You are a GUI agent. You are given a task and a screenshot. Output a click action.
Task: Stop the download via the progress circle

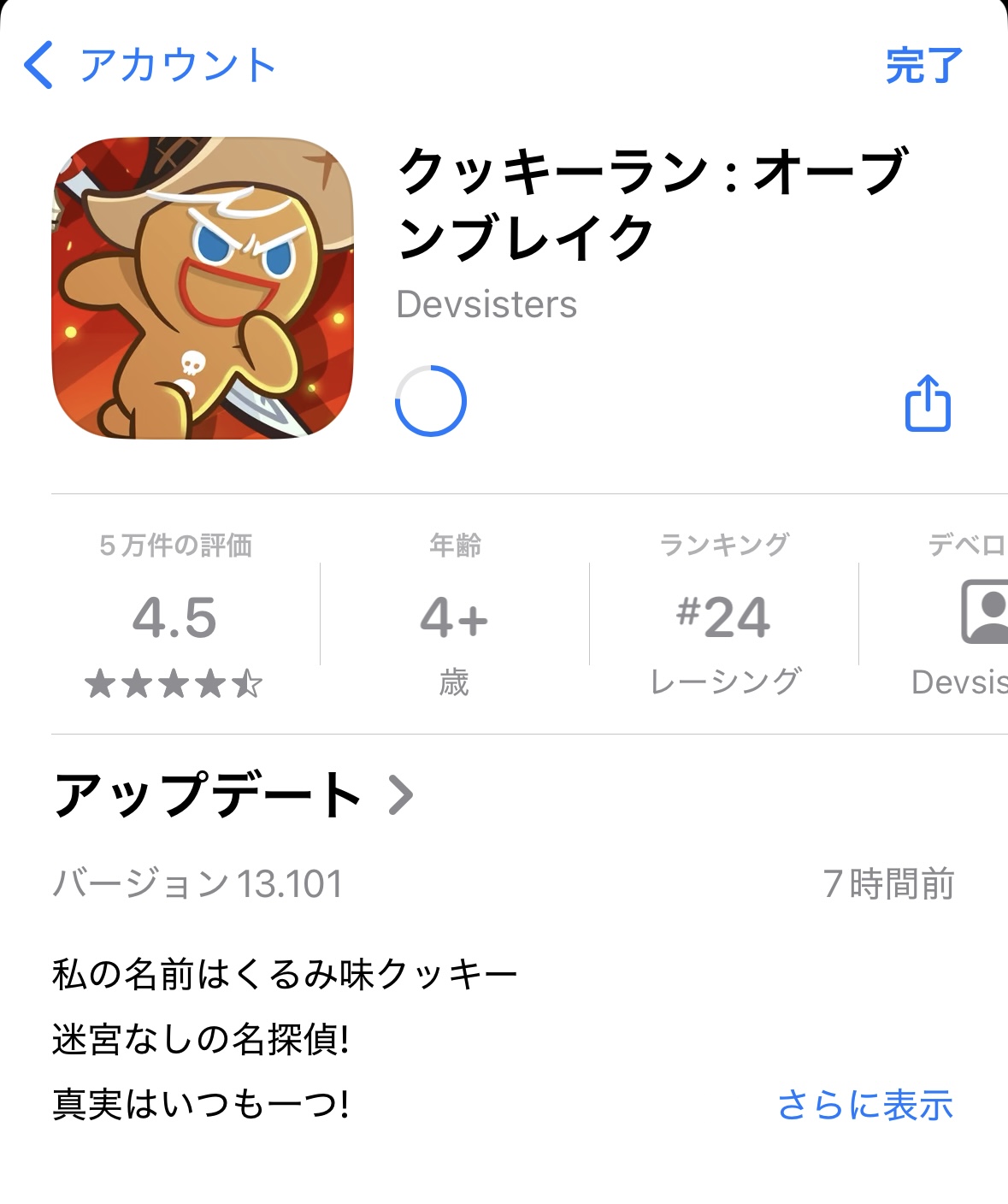[x=430, y=401]
